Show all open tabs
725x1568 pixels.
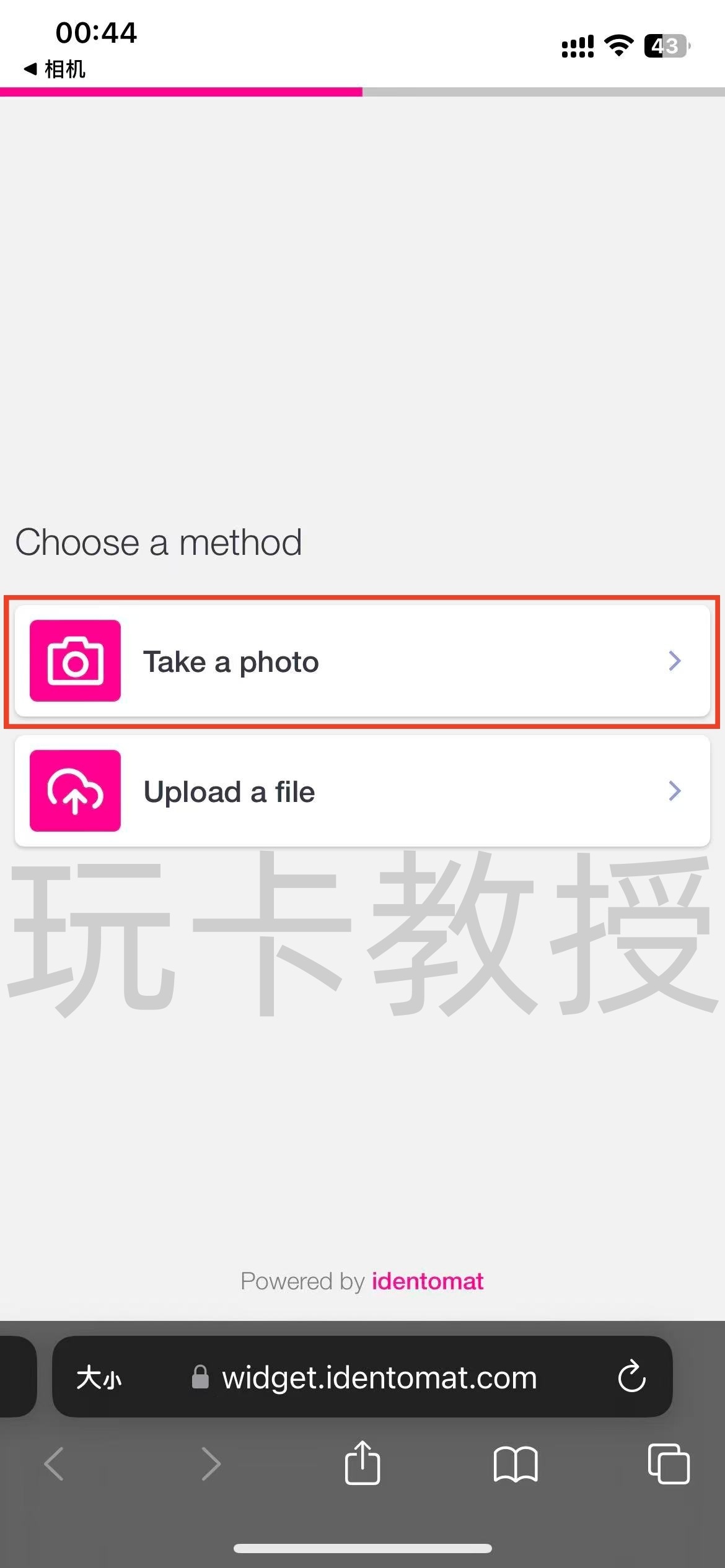tap(668, 1464)
